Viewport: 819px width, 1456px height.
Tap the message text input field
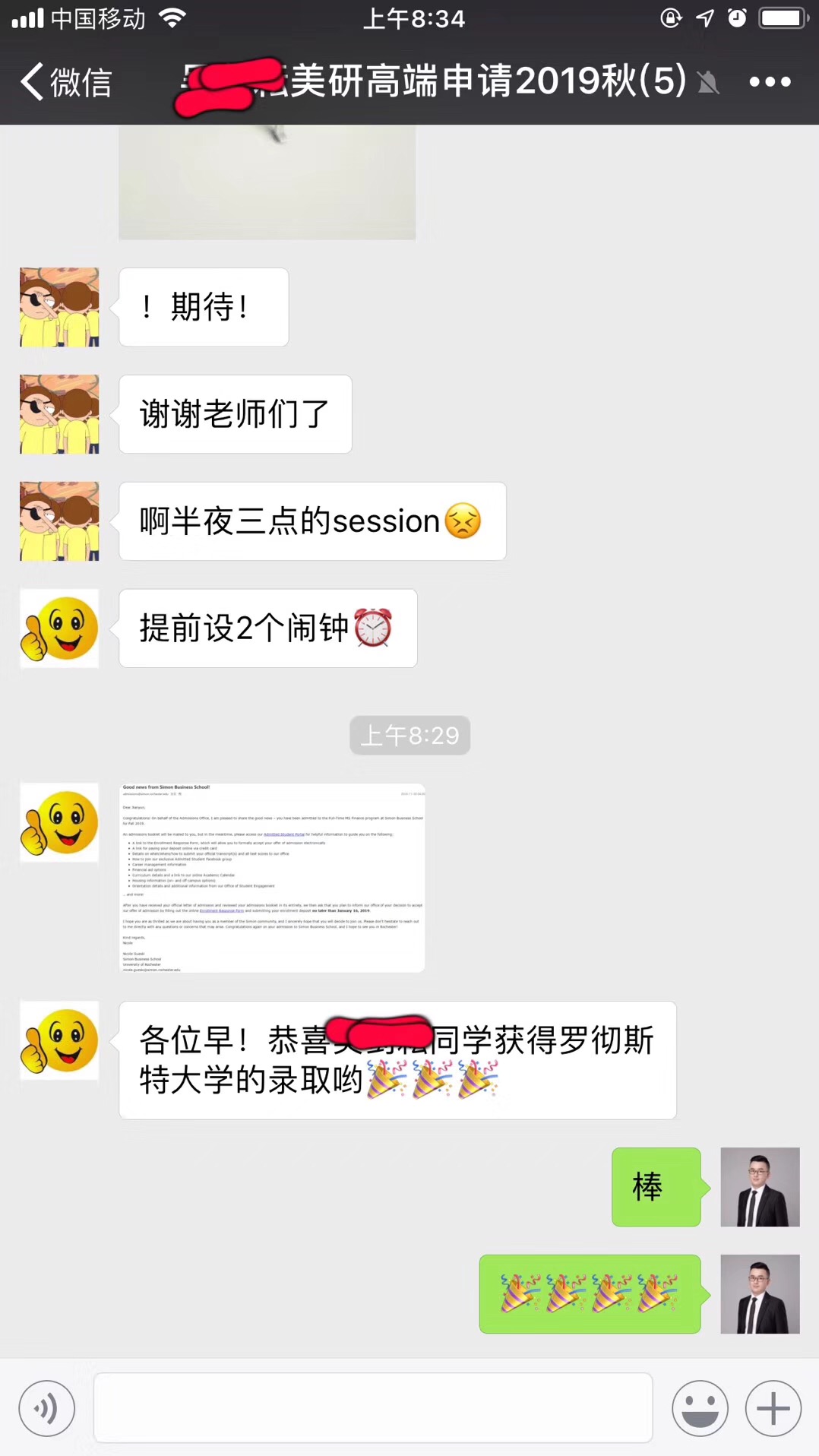click(x=372, y=1407)
